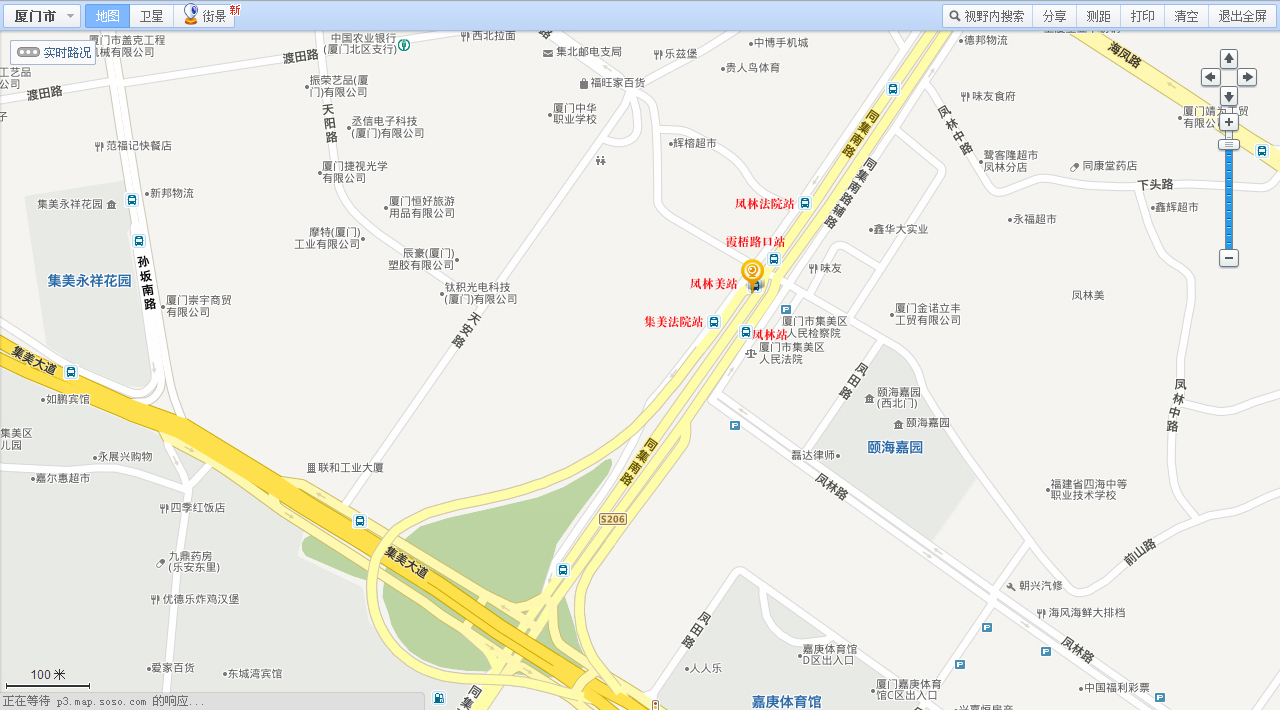Pan the map left with the left arrow
Image resolution: width=1280 pixels, height=710 pixels.
(1210, 77)
